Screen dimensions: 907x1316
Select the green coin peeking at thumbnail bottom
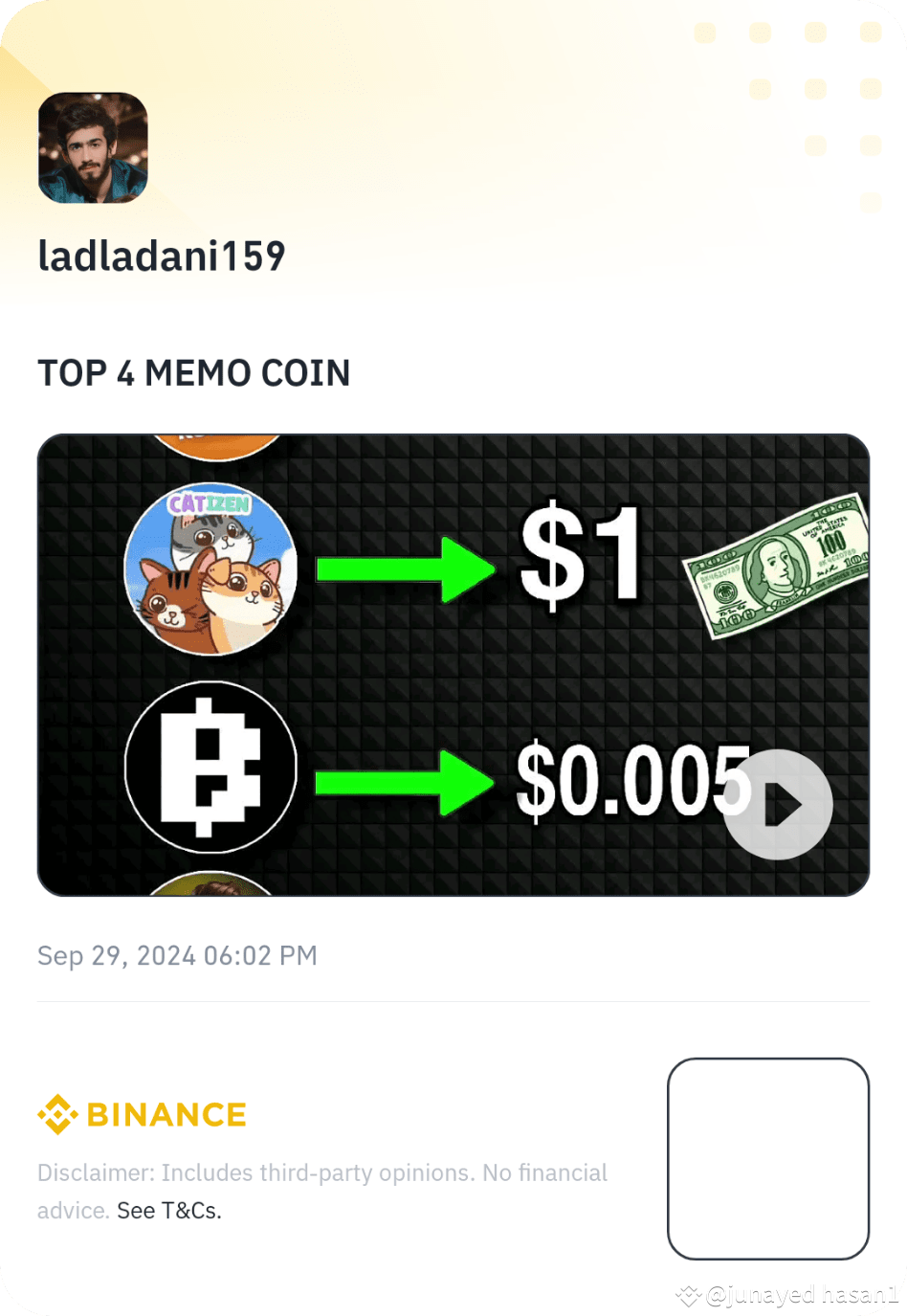[x=215, y=885]
